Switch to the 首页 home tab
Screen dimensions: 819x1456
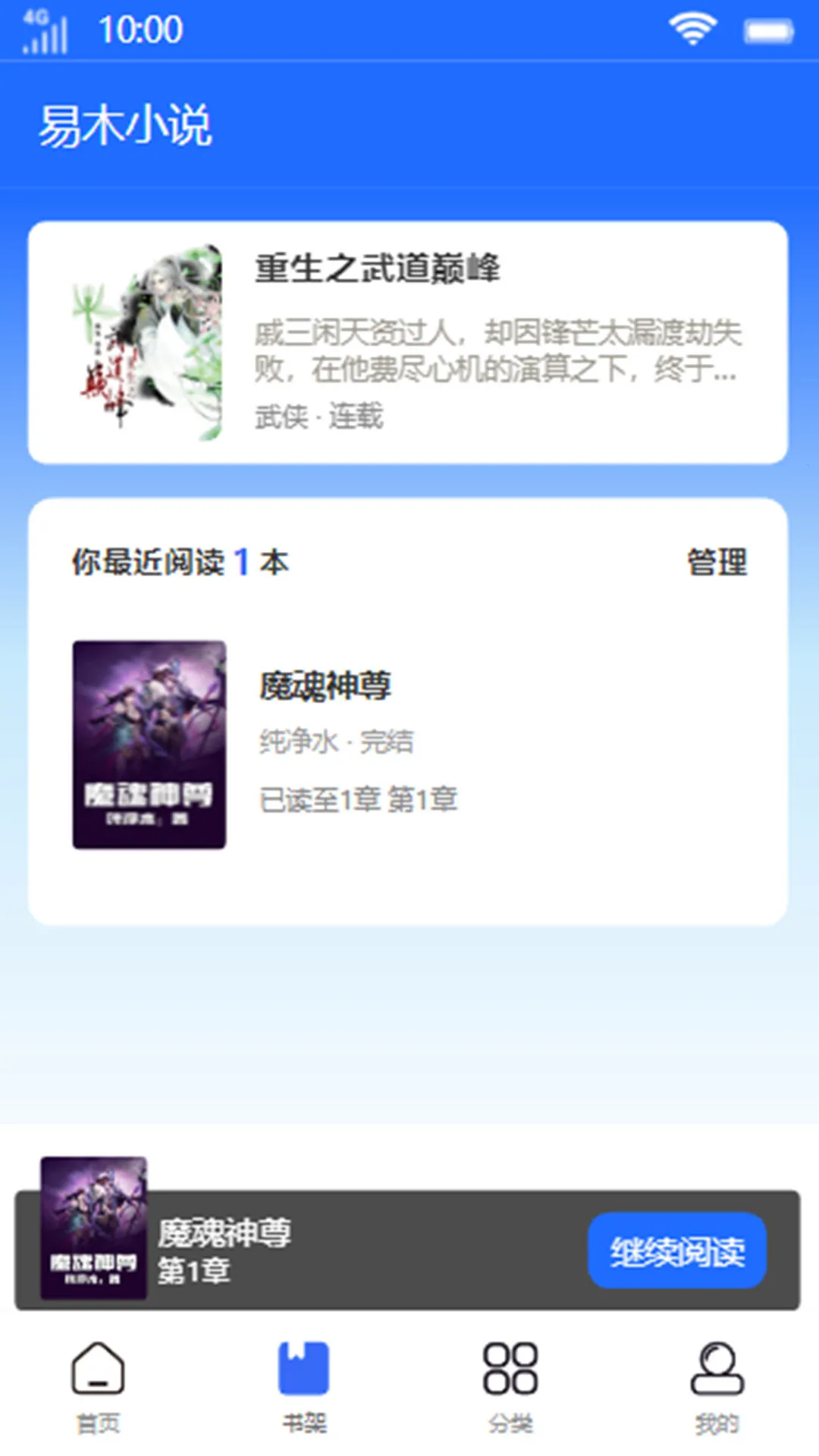99,1385
